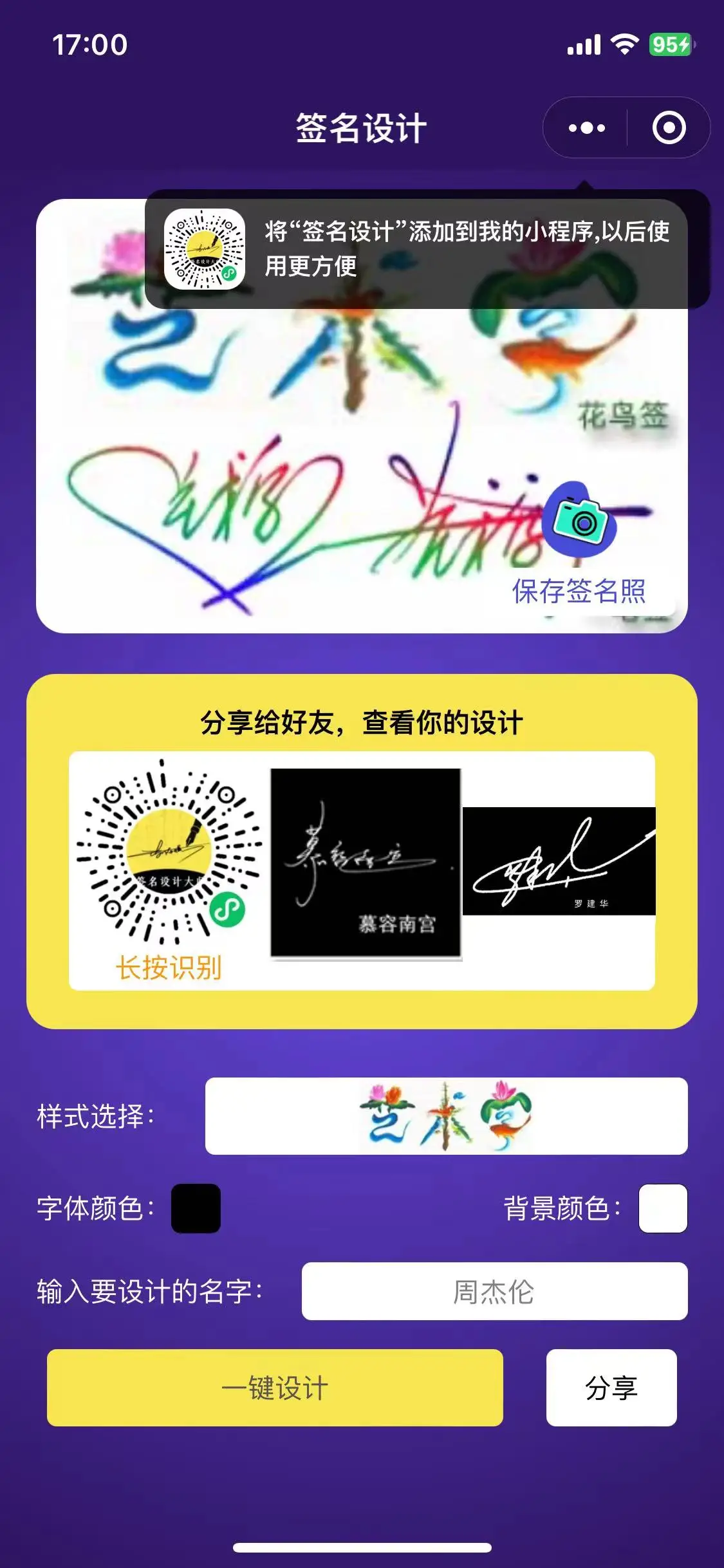This screenshot has width=724, height=1568.
Task: Choose the white 背景颜色 swatch
Action: 663,1208
